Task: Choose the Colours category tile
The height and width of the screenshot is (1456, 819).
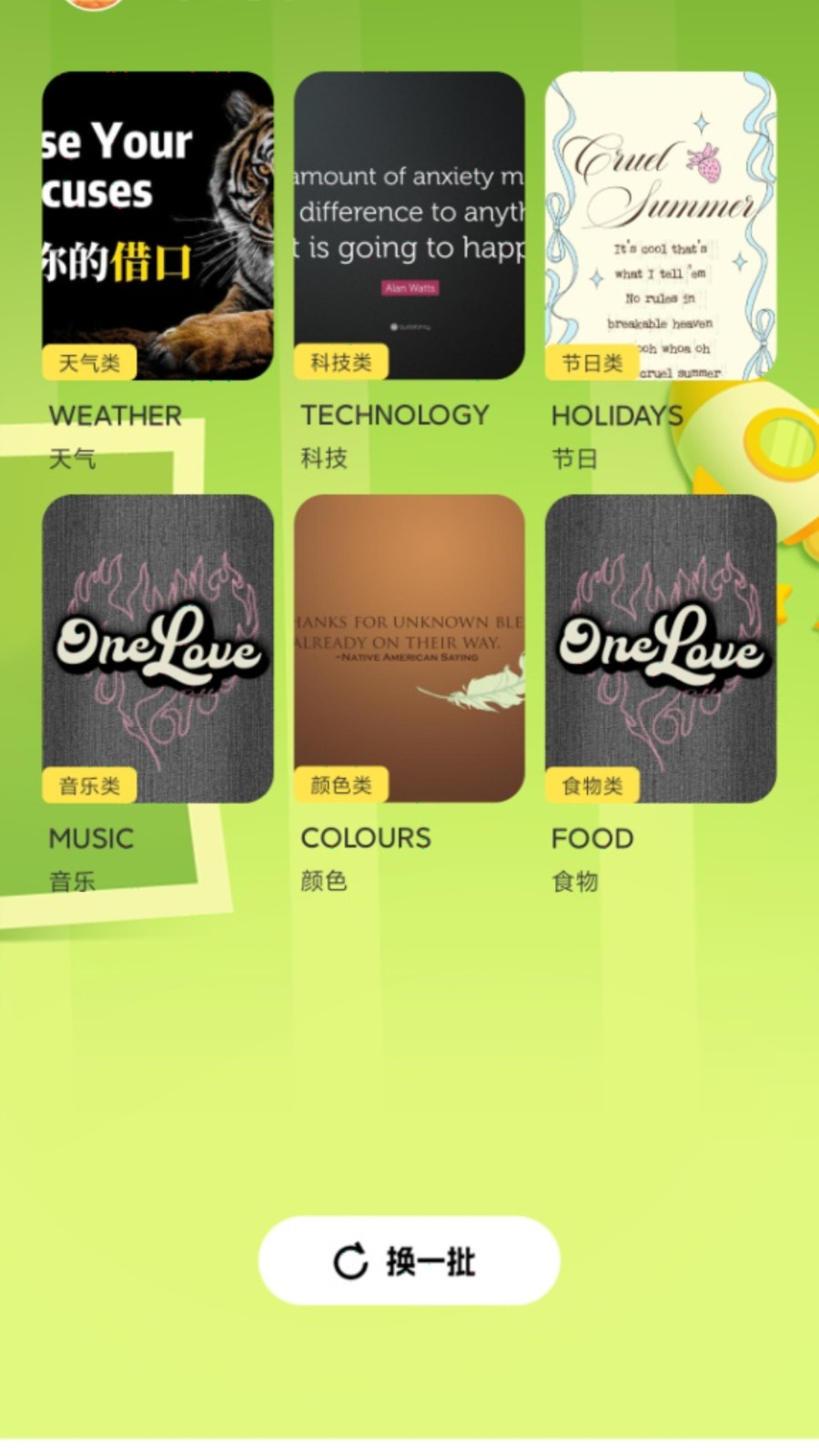Action: [409, 648]
